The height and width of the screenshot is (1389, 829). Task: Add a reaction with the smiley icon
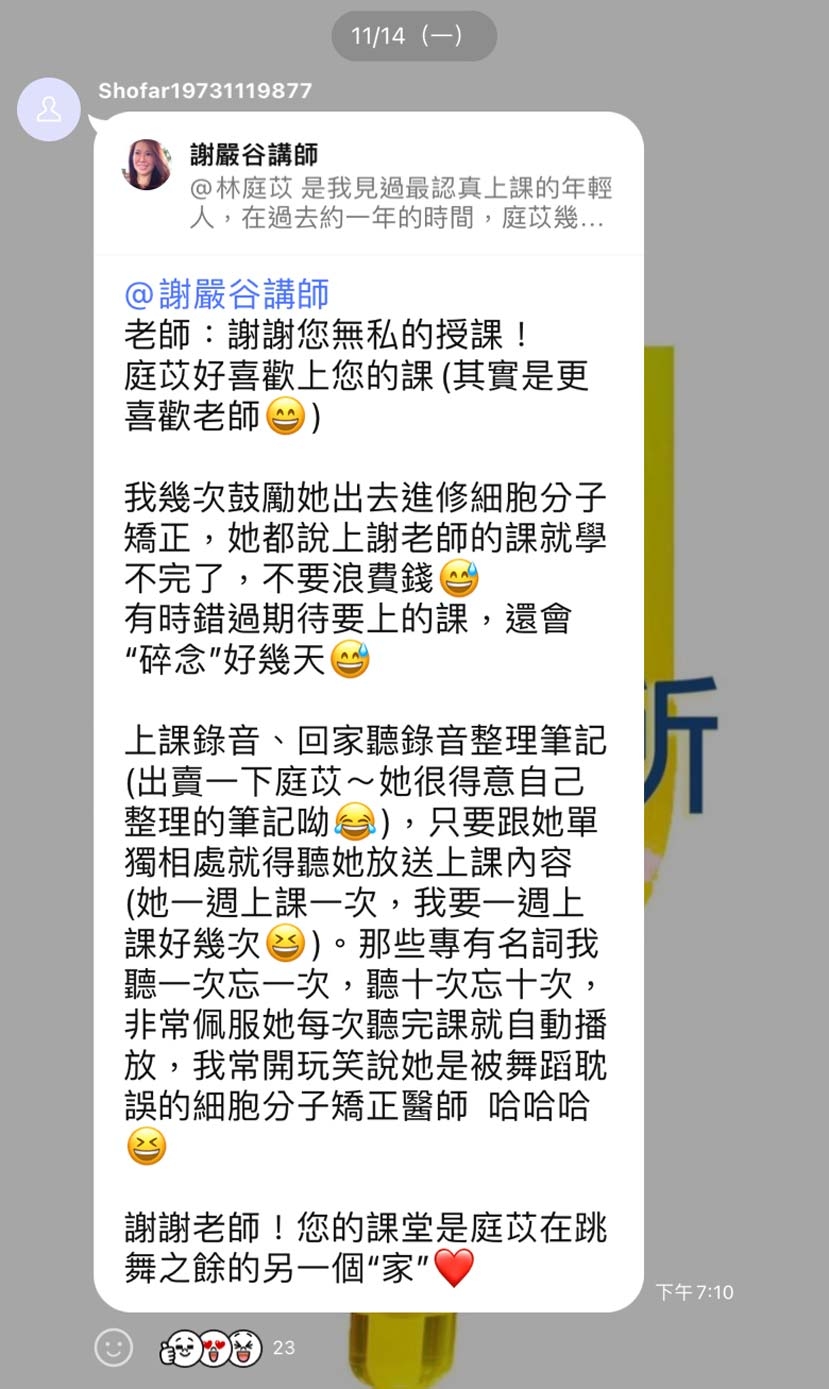point(113,1347)
